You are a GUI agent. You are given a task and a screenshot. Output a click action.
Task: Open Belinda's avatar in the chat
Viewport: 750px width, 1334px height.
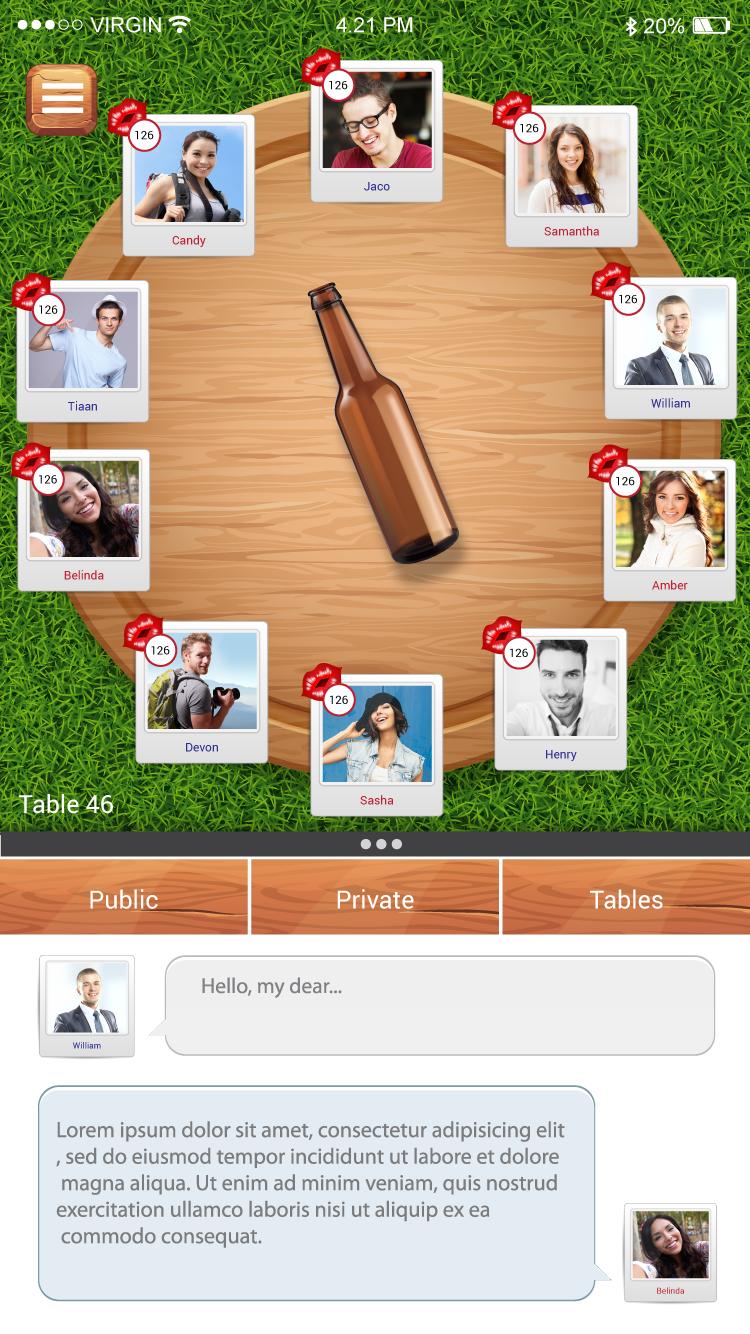pyautogui.click(x=670, y=1251)
